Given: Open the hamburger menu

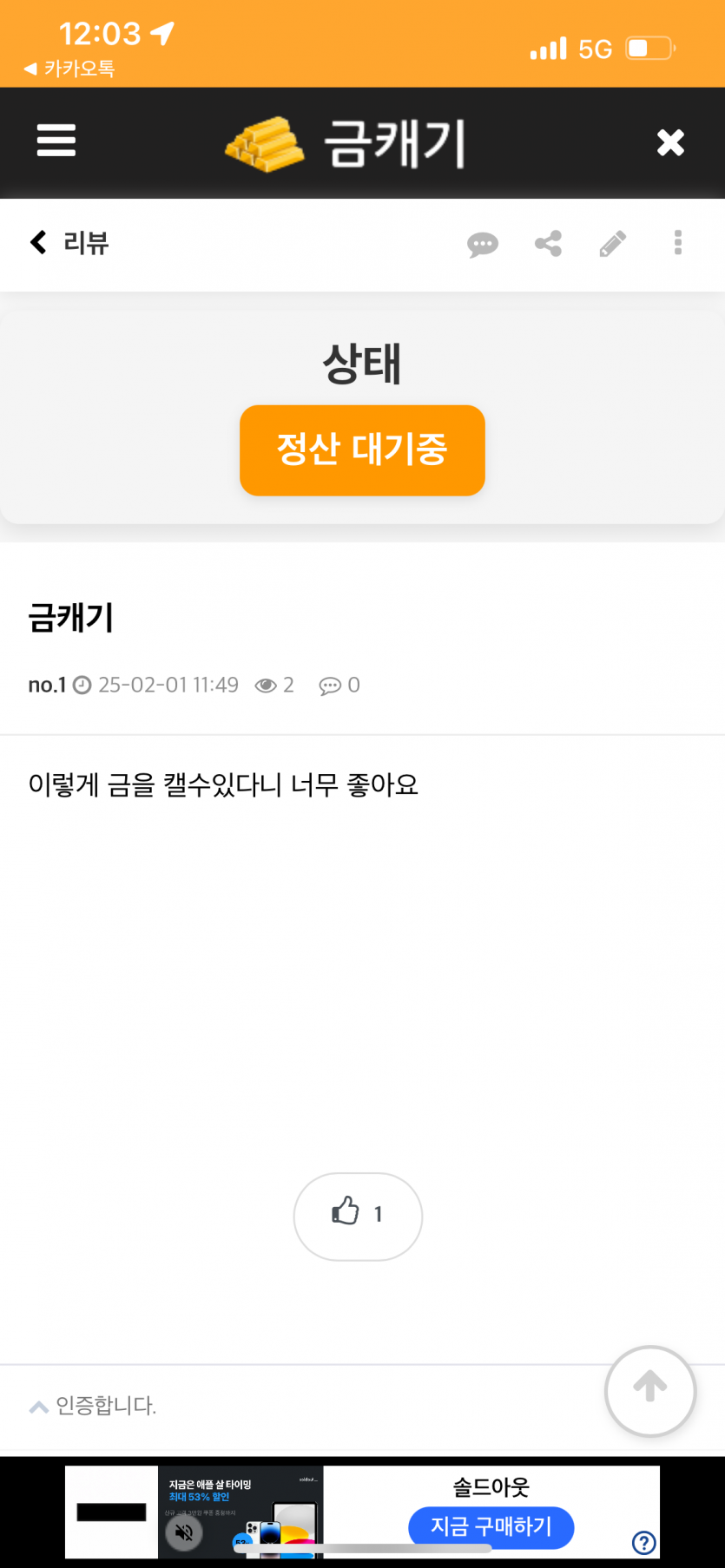Looking at the screenshot, I should (56, 141).
